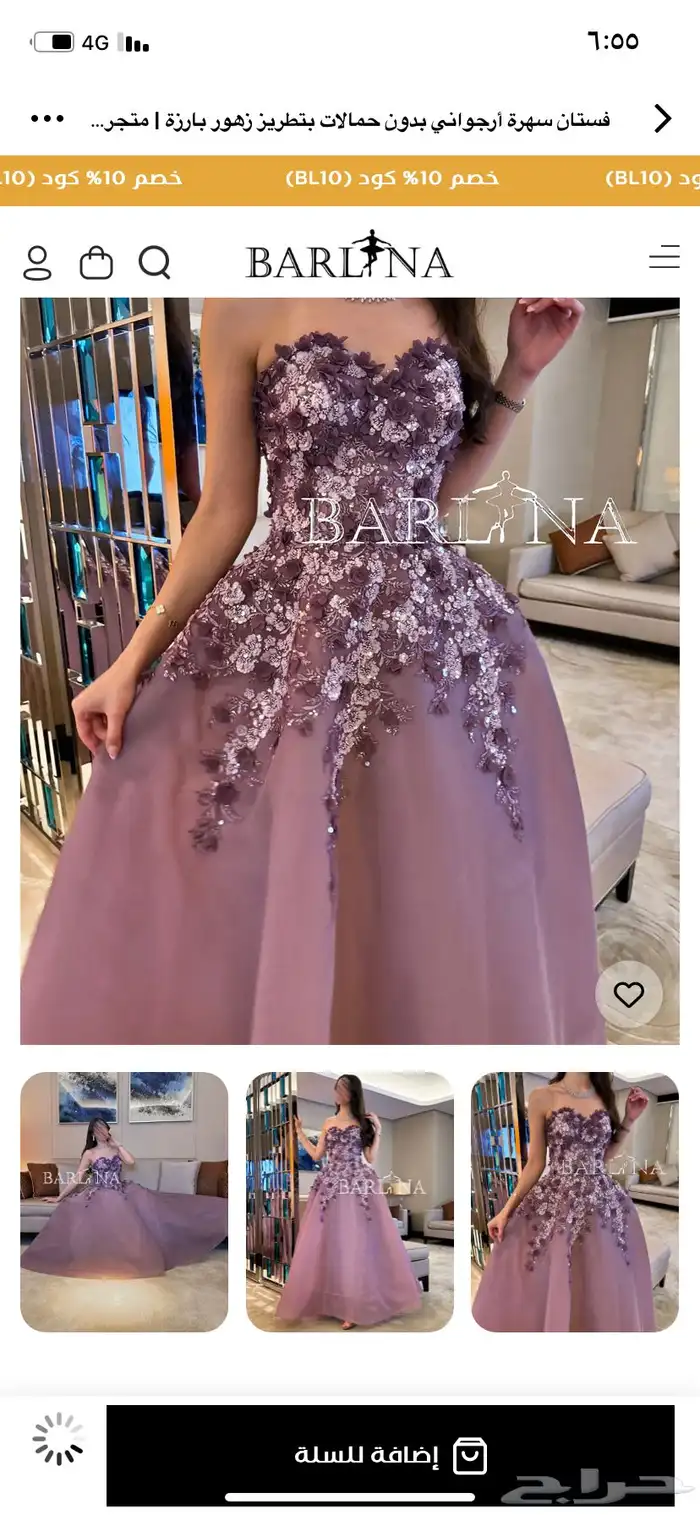This screenshot has width=700, height=1515.
Task: Add the dress to favorites with the heart
Action: click(628, 994)
